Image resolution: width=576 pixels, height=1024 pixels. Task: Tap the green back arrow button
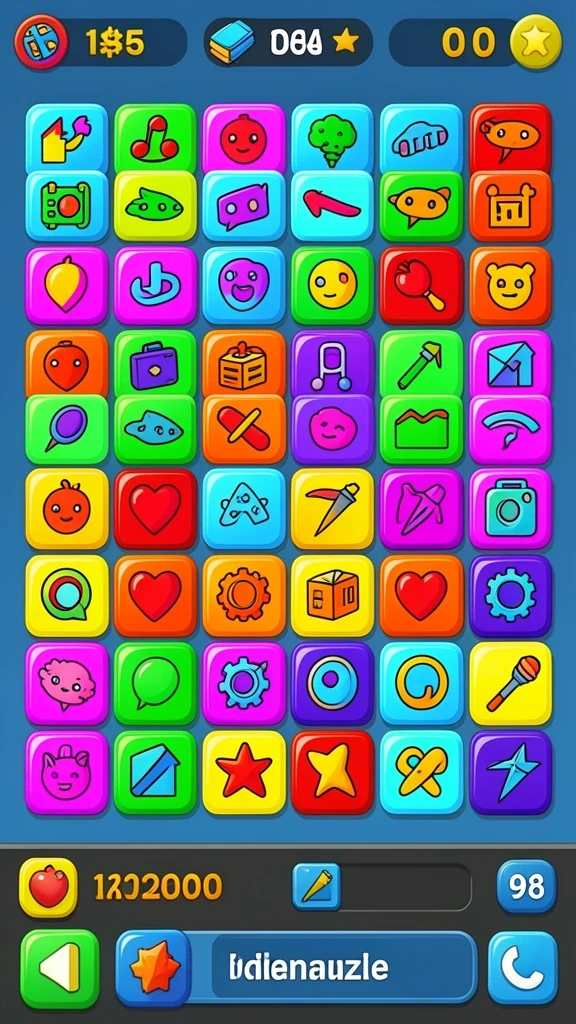pos(59,968)
